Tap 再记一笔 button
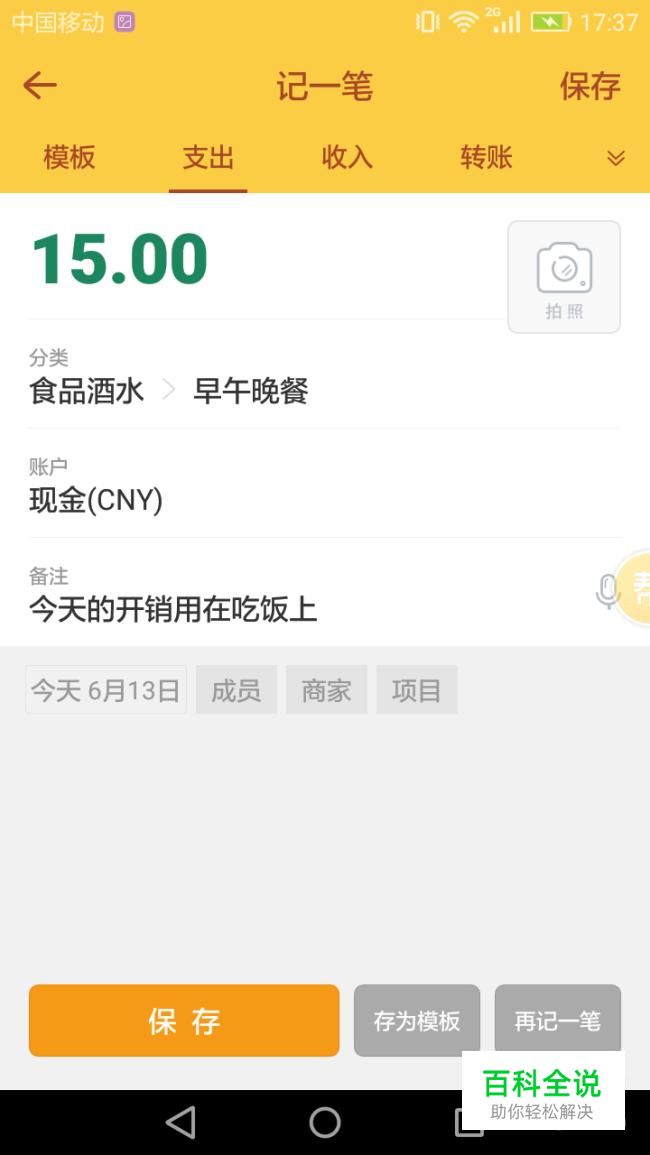Image resolution: width=650 pixels, height=1155 pixels. (558, 1019)
